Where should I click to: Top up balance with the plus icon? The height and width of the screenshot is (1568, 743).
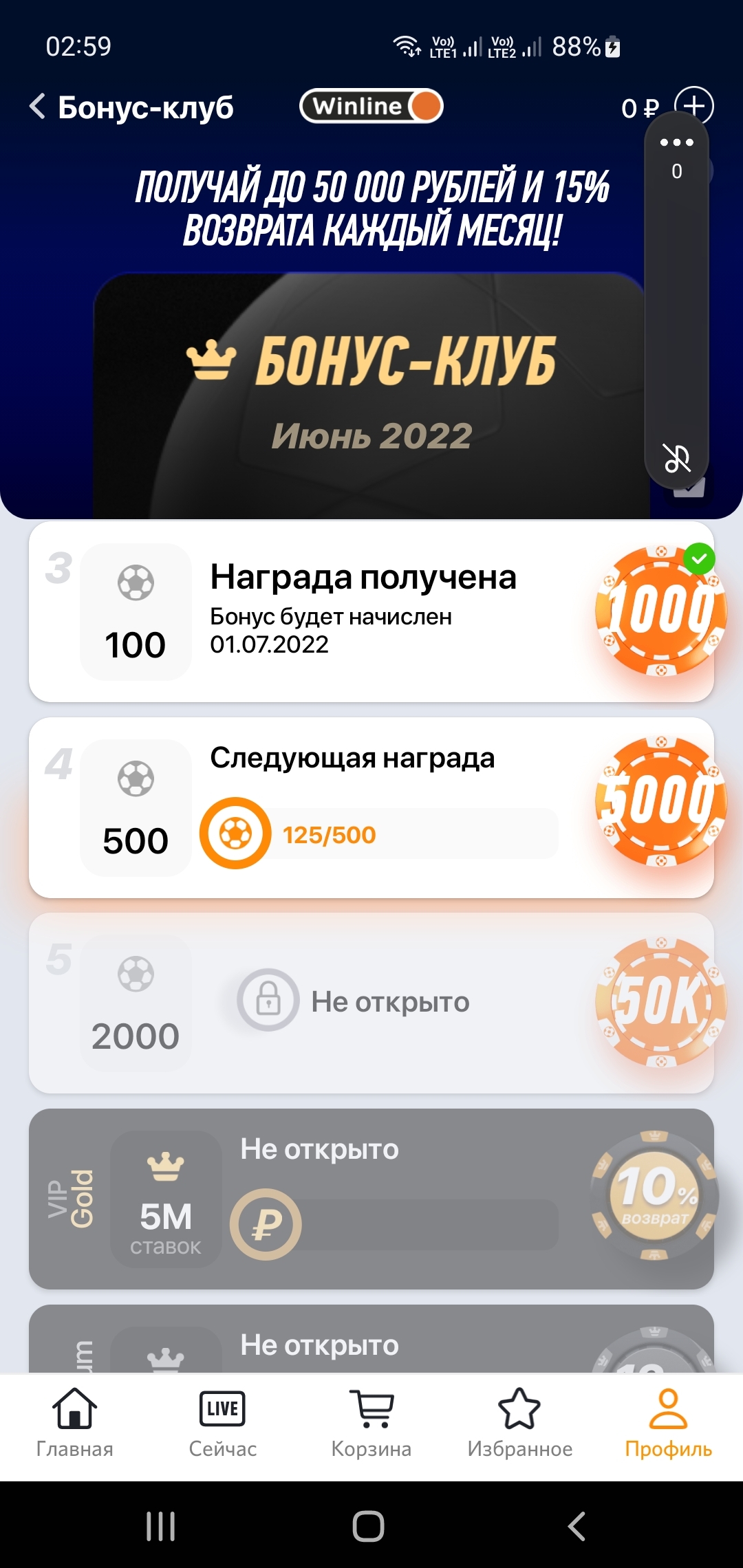tap(693, 106)
